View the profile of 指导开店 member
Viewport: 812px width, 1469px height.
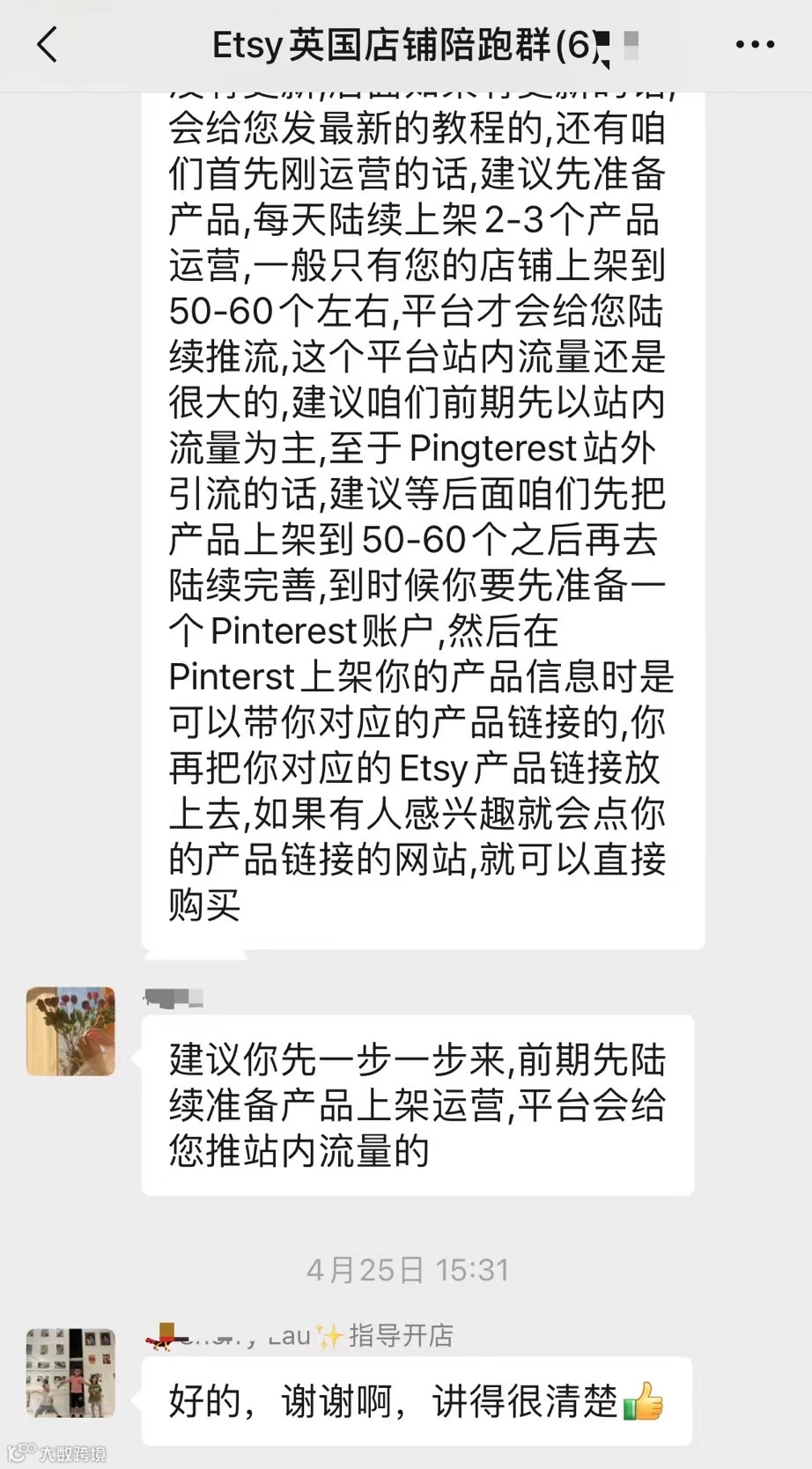(70, 1373)
